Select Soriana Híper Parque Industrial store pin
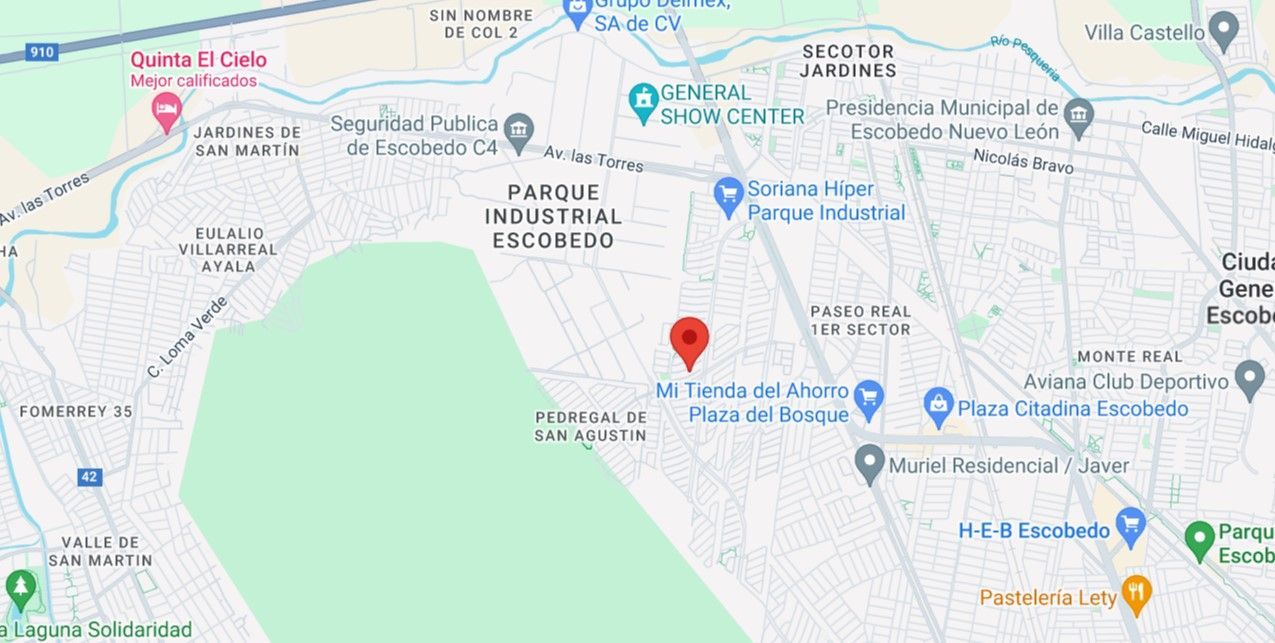Viewport: 1275px width, 643px height. pyautogui.click(x=729, y=196)
